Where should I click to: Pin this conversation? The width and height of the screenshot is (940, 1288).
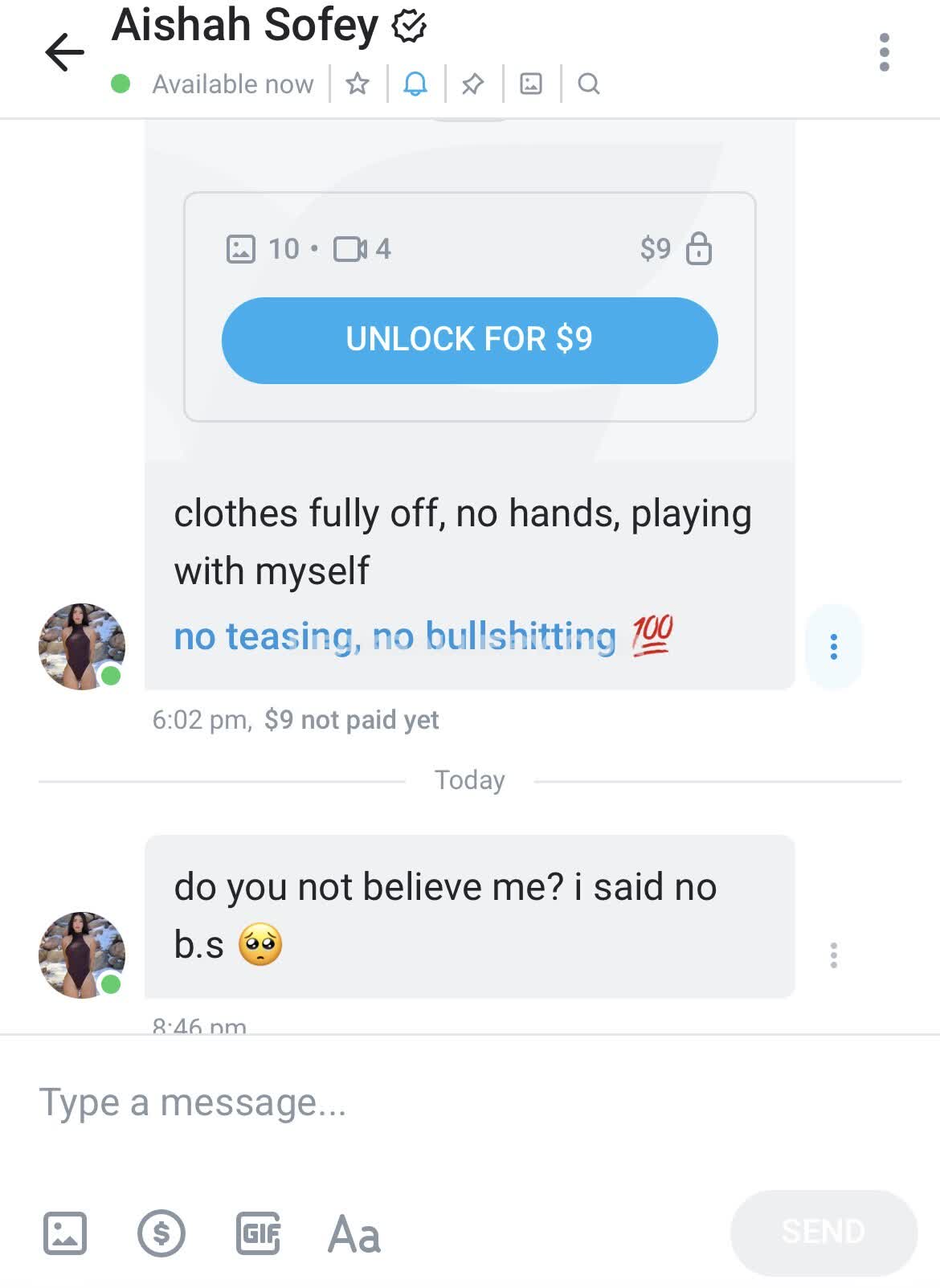click(x=473, y=84)
